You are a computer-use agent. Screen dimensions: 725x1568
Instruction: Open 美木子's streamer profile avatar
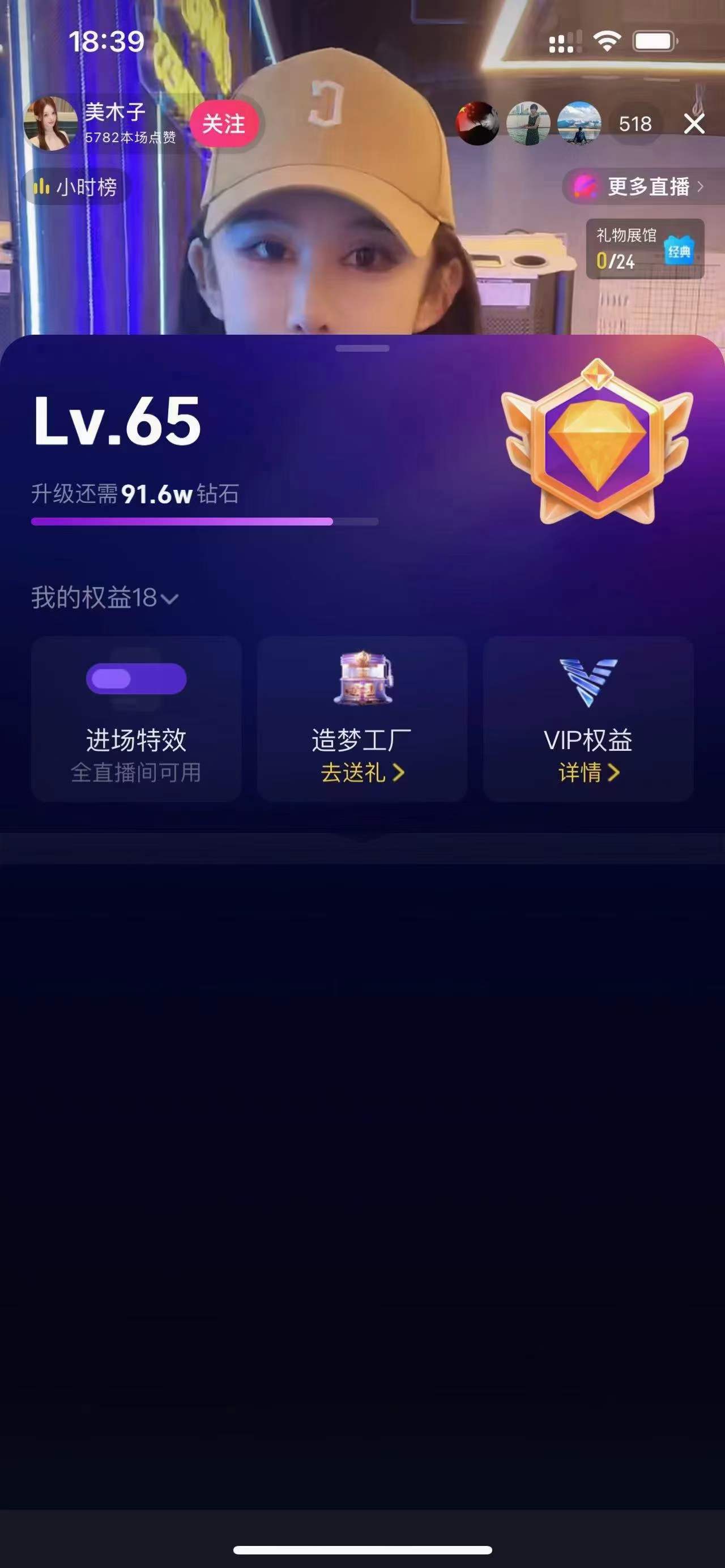tap(50, 123)
